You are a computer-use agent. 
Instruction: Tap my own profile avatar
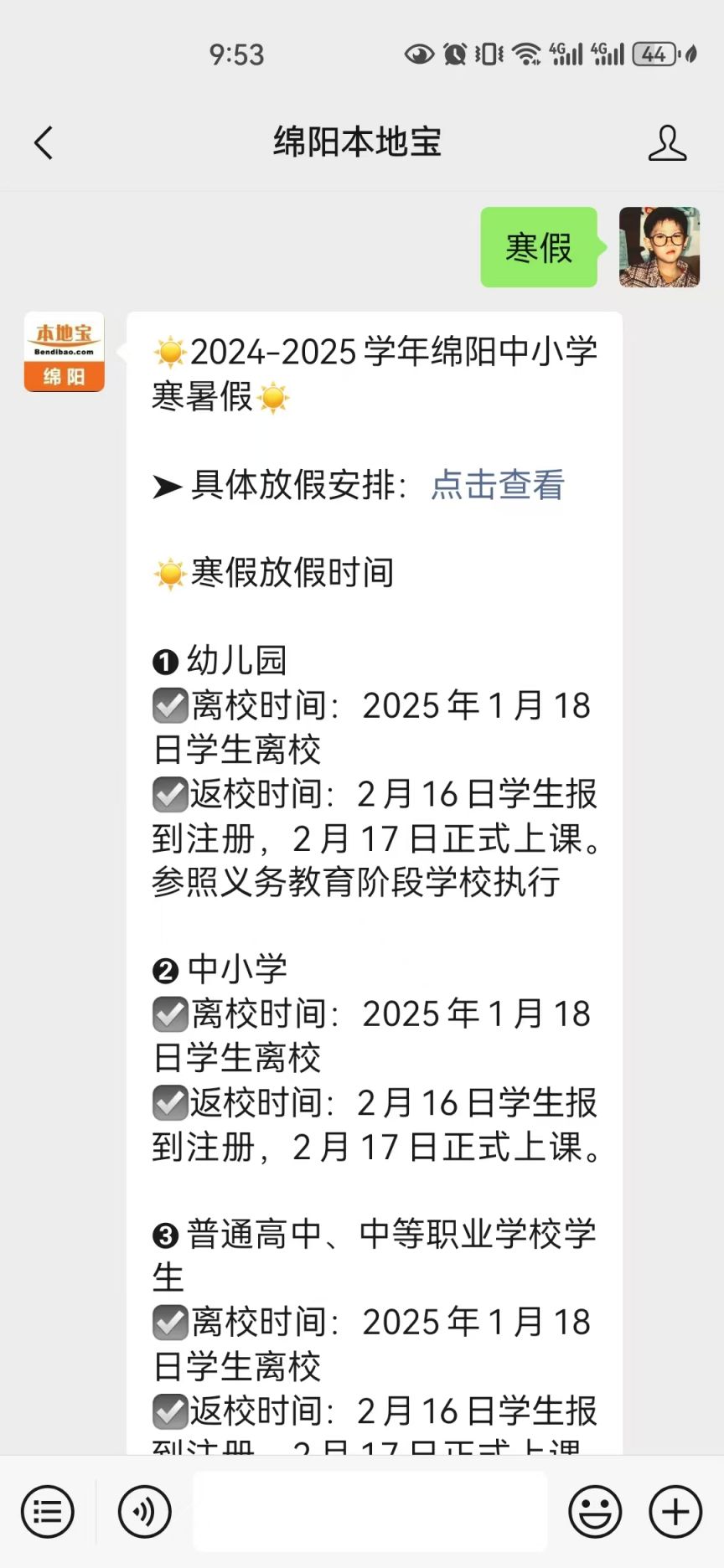pos(659,247)
